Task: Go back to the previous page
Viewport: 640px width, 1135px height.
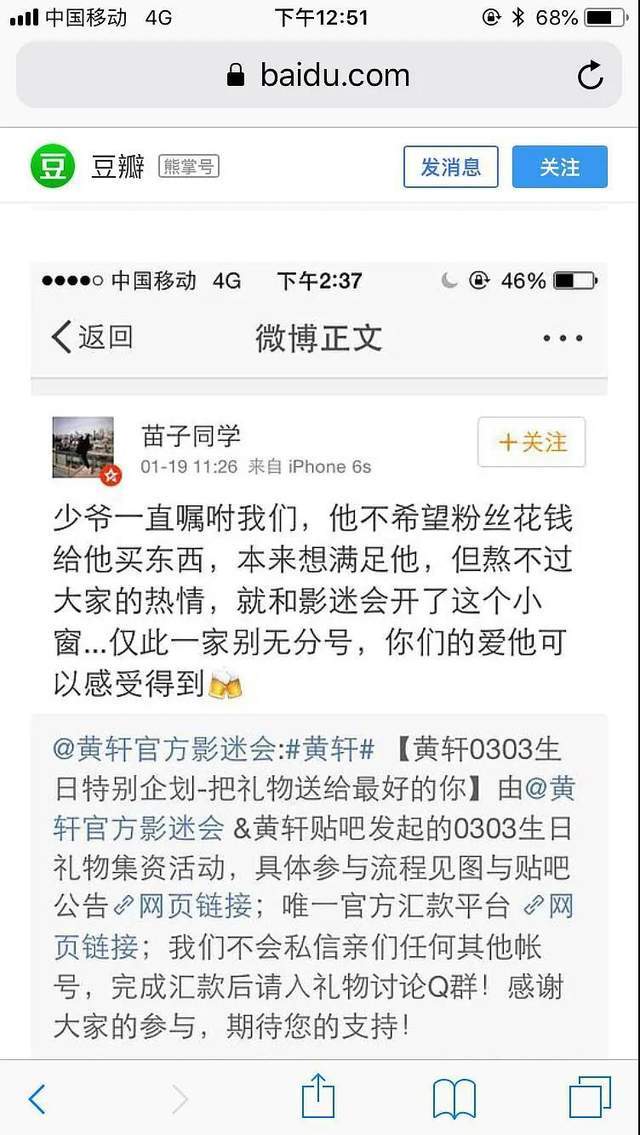Action: point(36,1099)
